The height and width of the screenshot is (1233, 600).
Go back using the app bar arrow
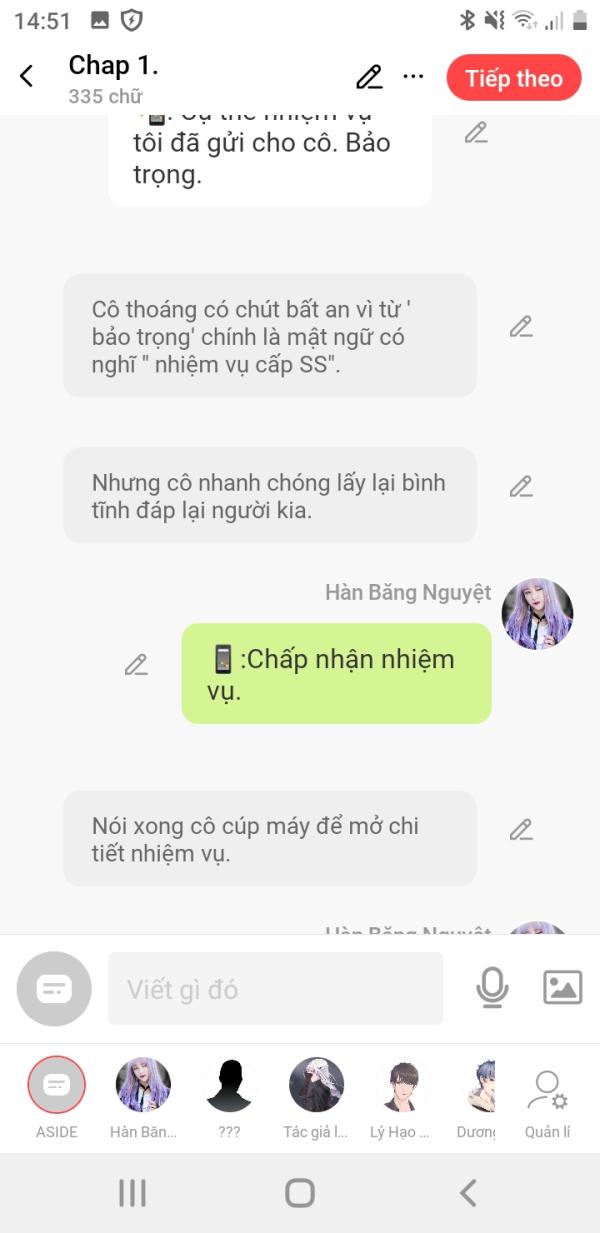click(x=27, y=76)
